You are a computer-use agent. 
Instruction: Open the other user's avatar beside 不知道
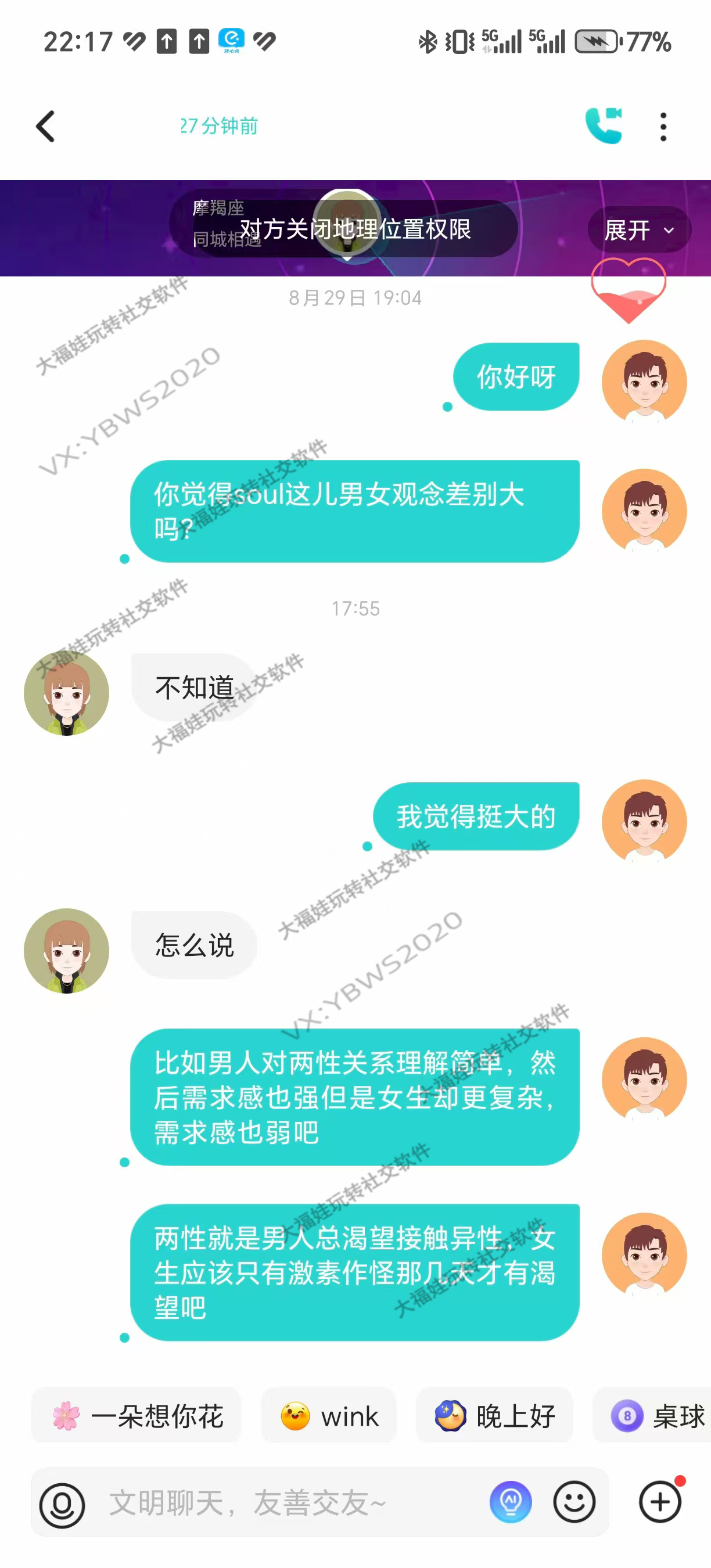(x=66, y=693)
